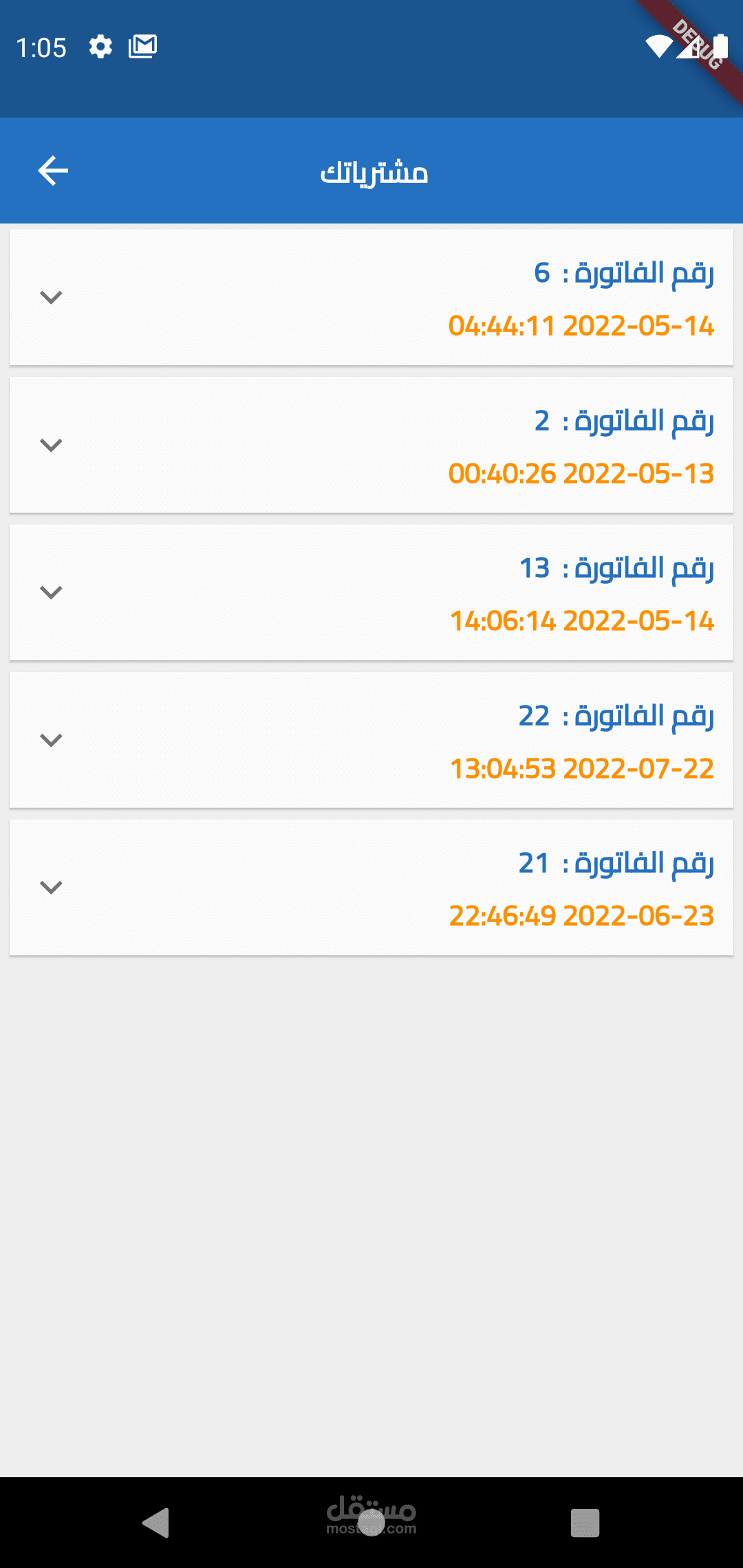This screenshot has width=743, height=1568.
Task: Expand invoice number 2 details
Action: 51,445
